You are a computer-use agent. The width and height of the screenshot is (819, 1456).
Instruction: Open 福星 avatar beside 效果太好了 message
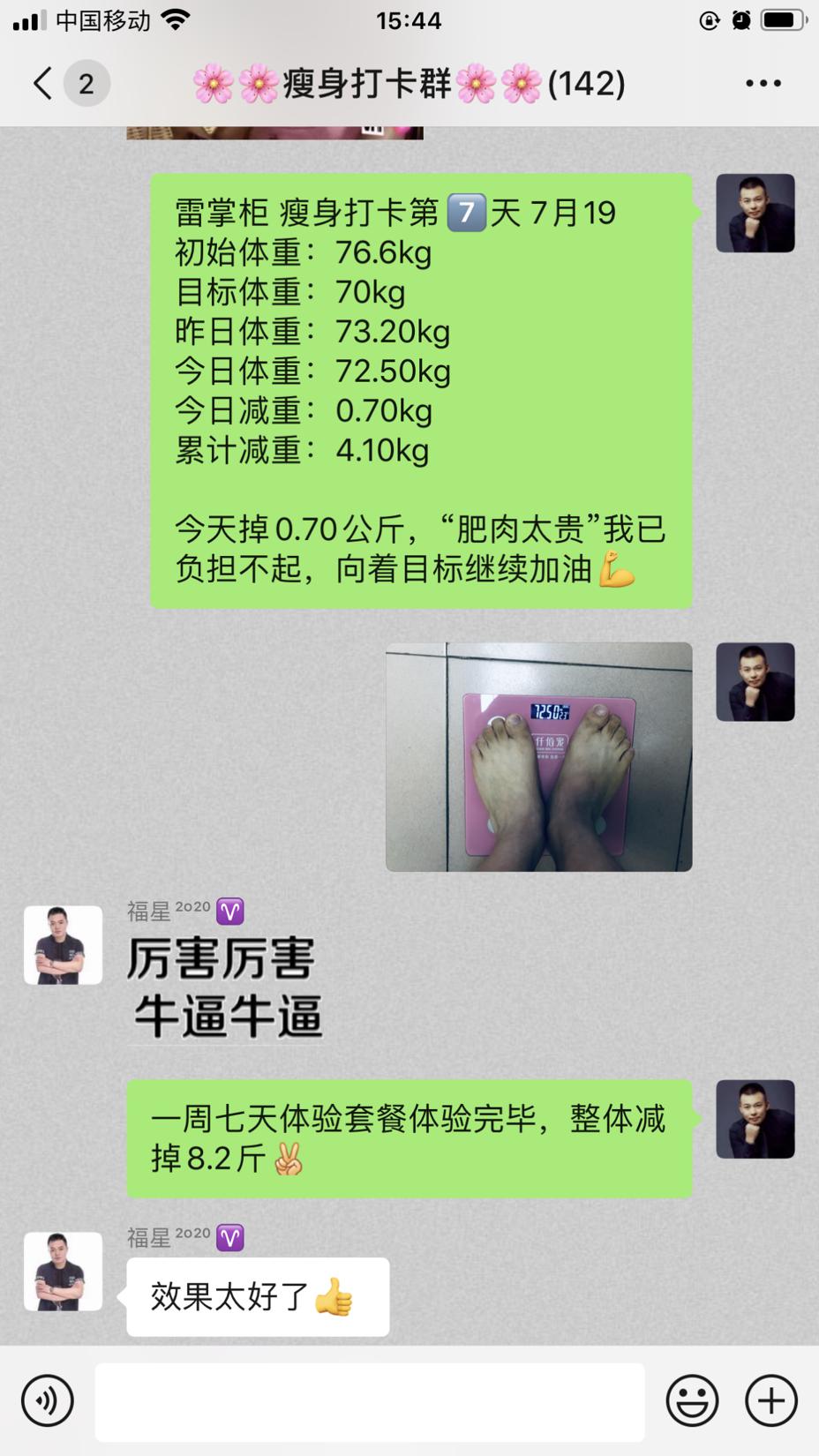point(63,1272)
